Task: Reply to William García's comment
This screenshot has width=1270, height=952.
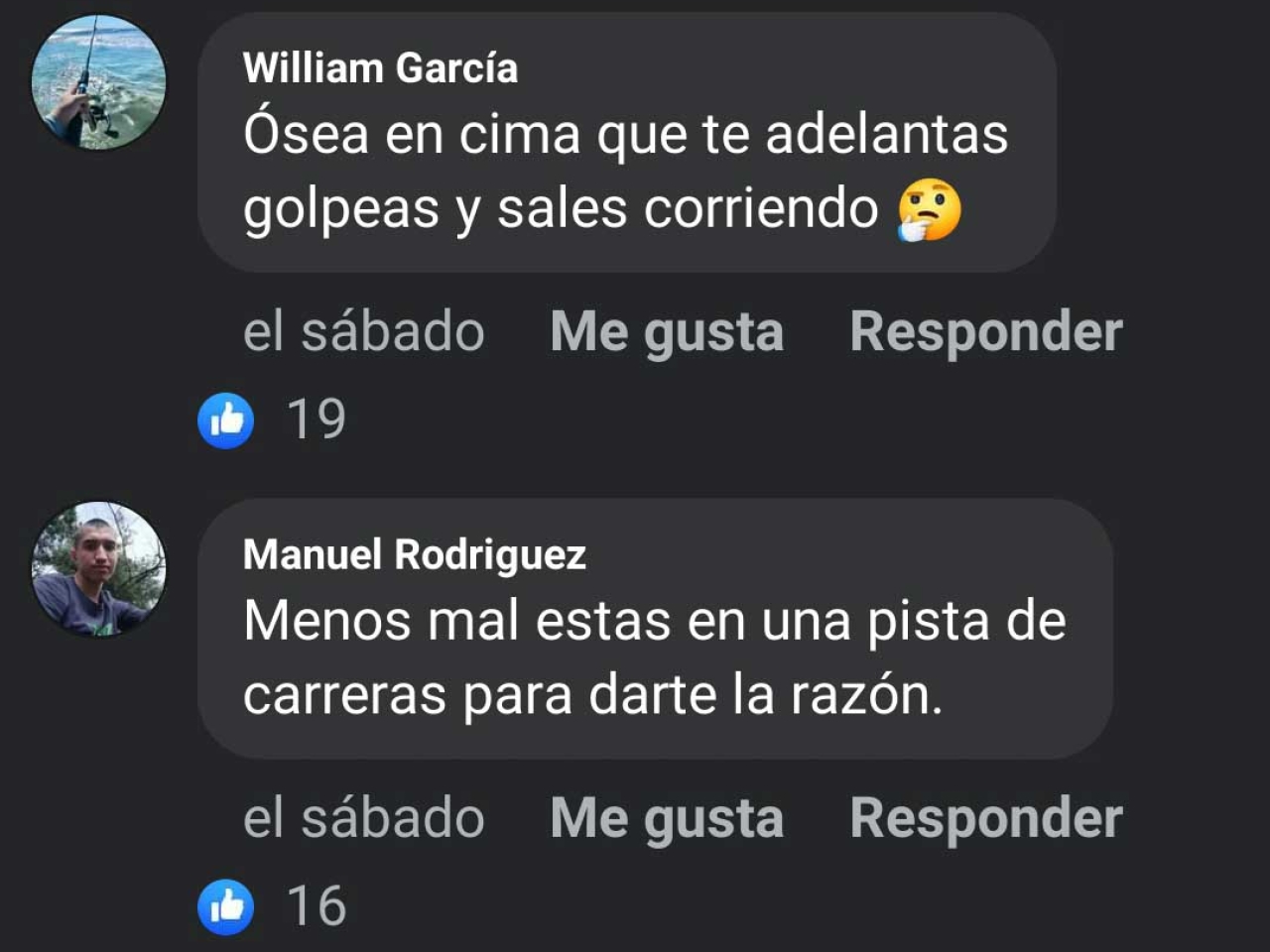Action: (985, 331)
